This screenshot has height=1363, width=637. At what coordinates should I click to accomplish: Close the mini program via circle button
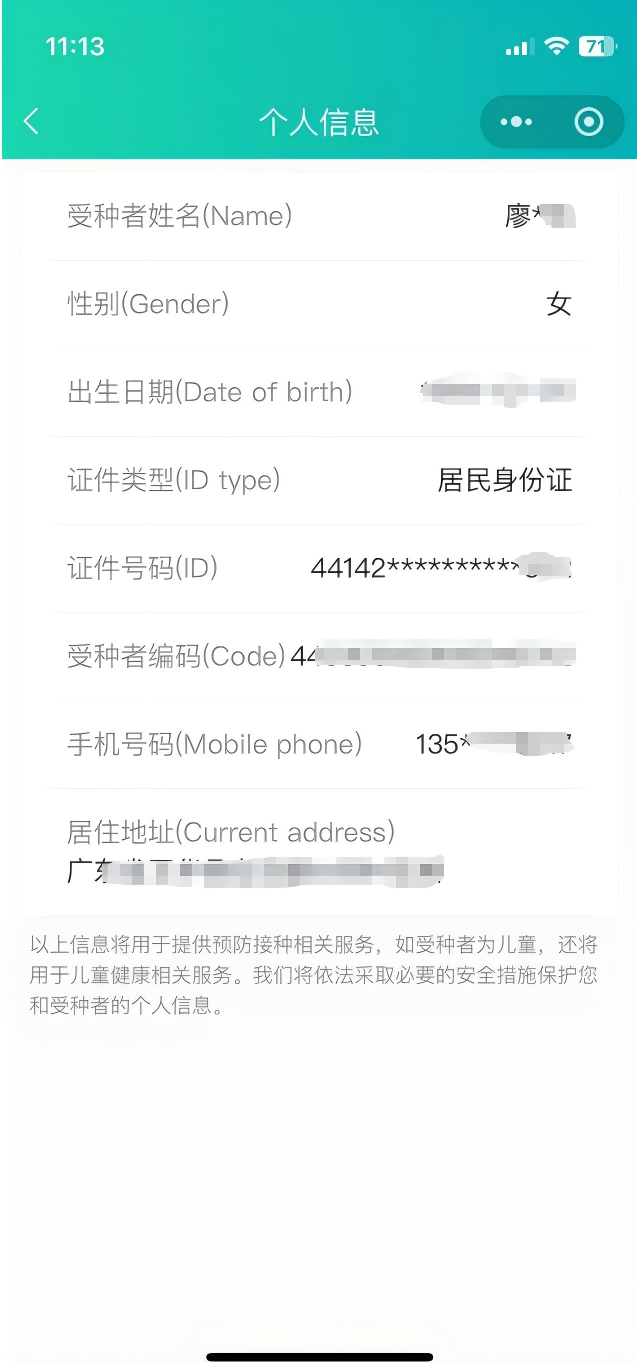coord(589,122)
